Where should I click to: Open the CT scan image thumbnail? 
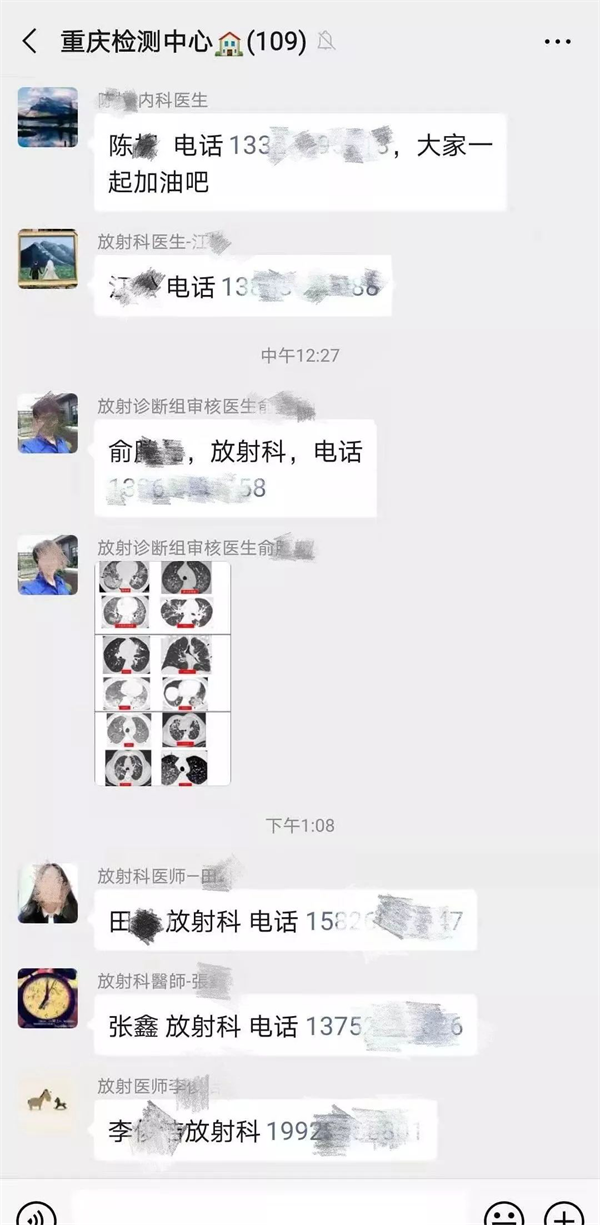click(x=163, y=673)
